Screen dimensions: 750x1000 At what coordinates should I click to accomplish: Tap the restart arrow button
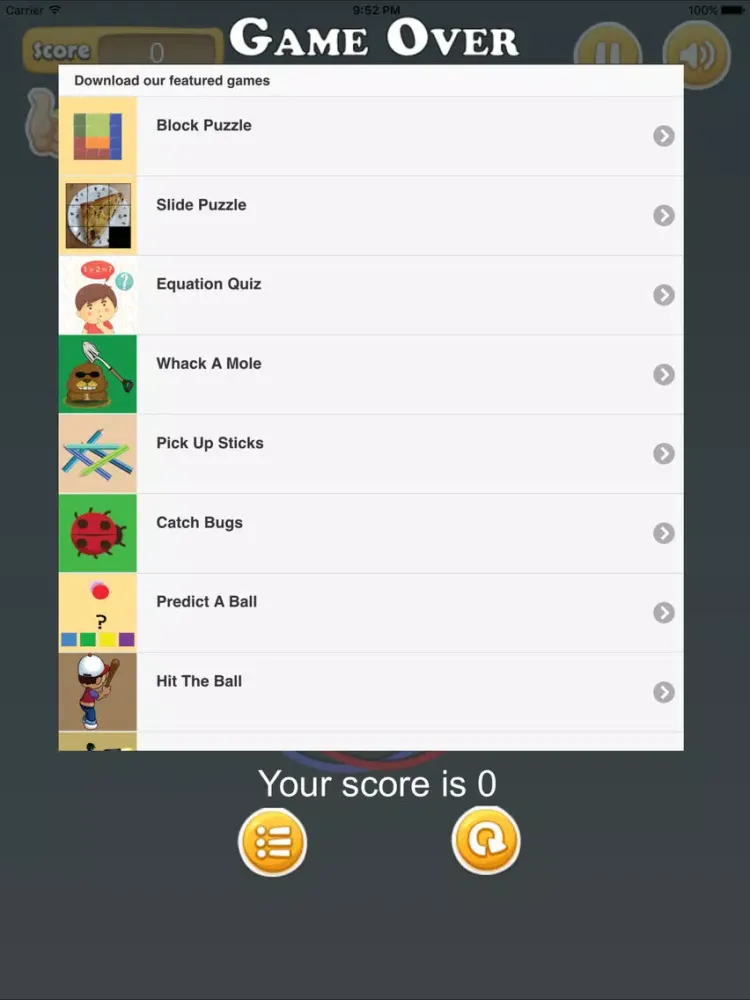click(x=487, y=841)
